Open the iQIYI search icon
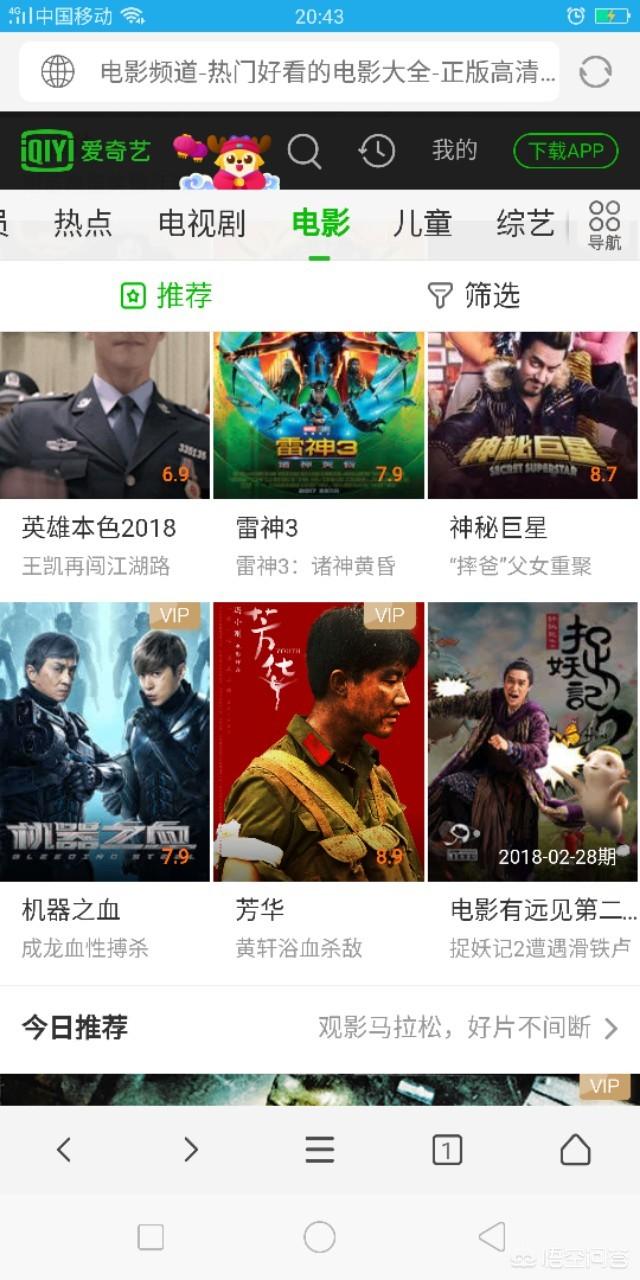The image size is (640, 1280). click(304, 151)
